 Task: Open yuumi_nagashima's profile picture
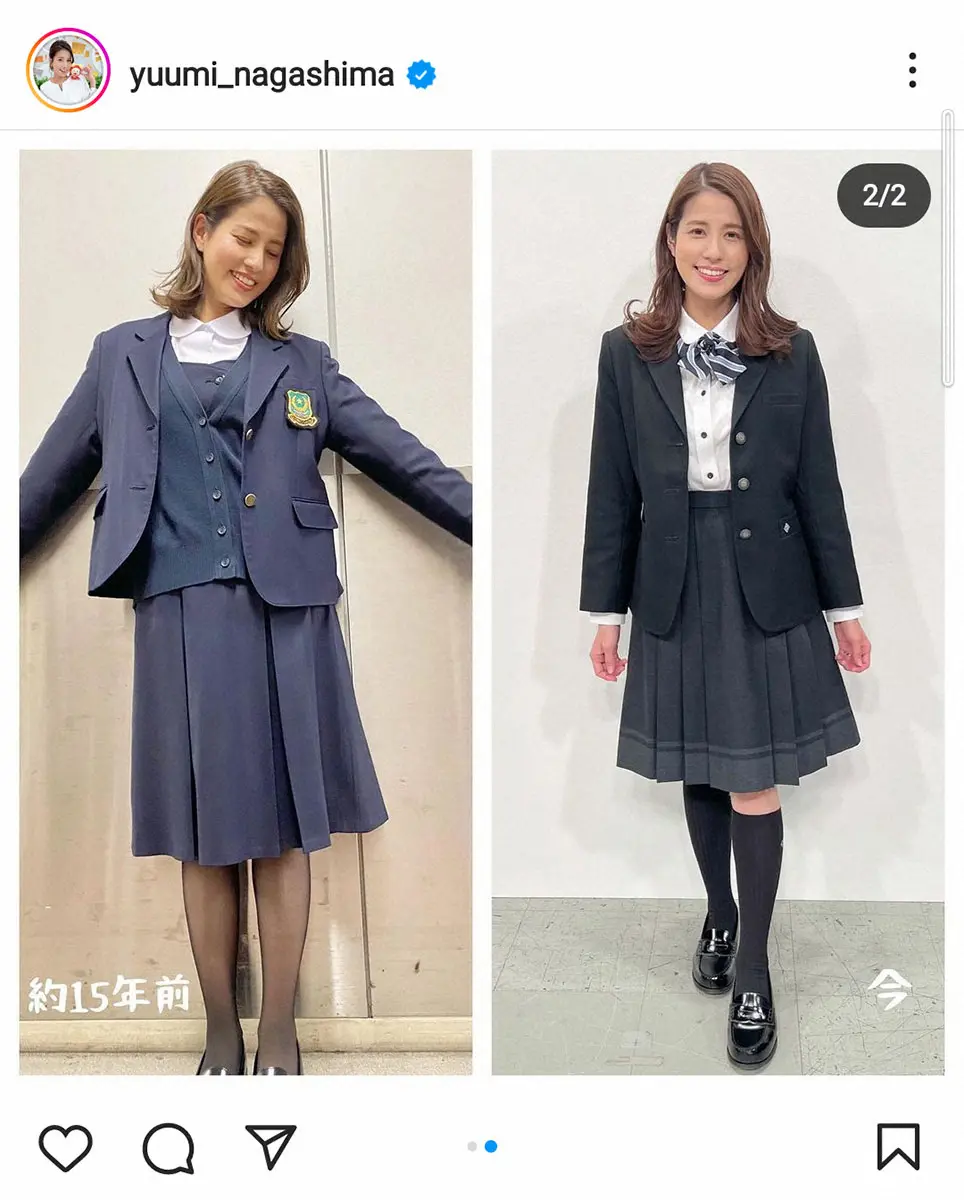pos(68,72)
